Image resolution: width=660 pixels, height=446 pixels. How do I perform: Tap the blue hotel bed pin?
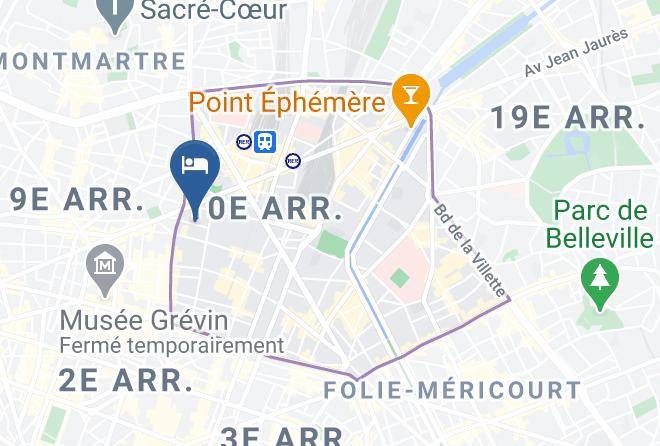click(x=196, y=166)
